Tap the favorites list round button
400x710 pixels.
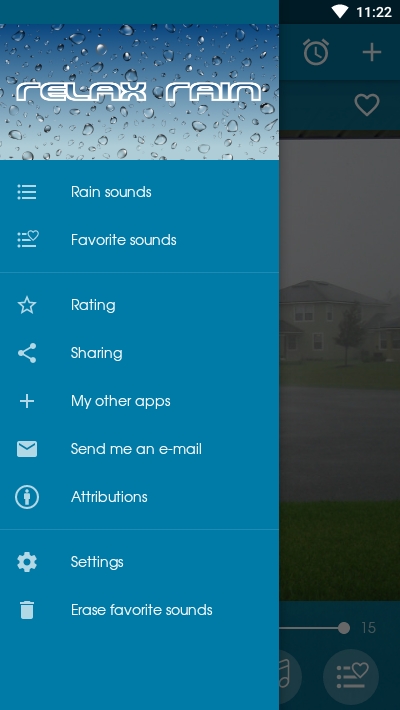(351, 677)
